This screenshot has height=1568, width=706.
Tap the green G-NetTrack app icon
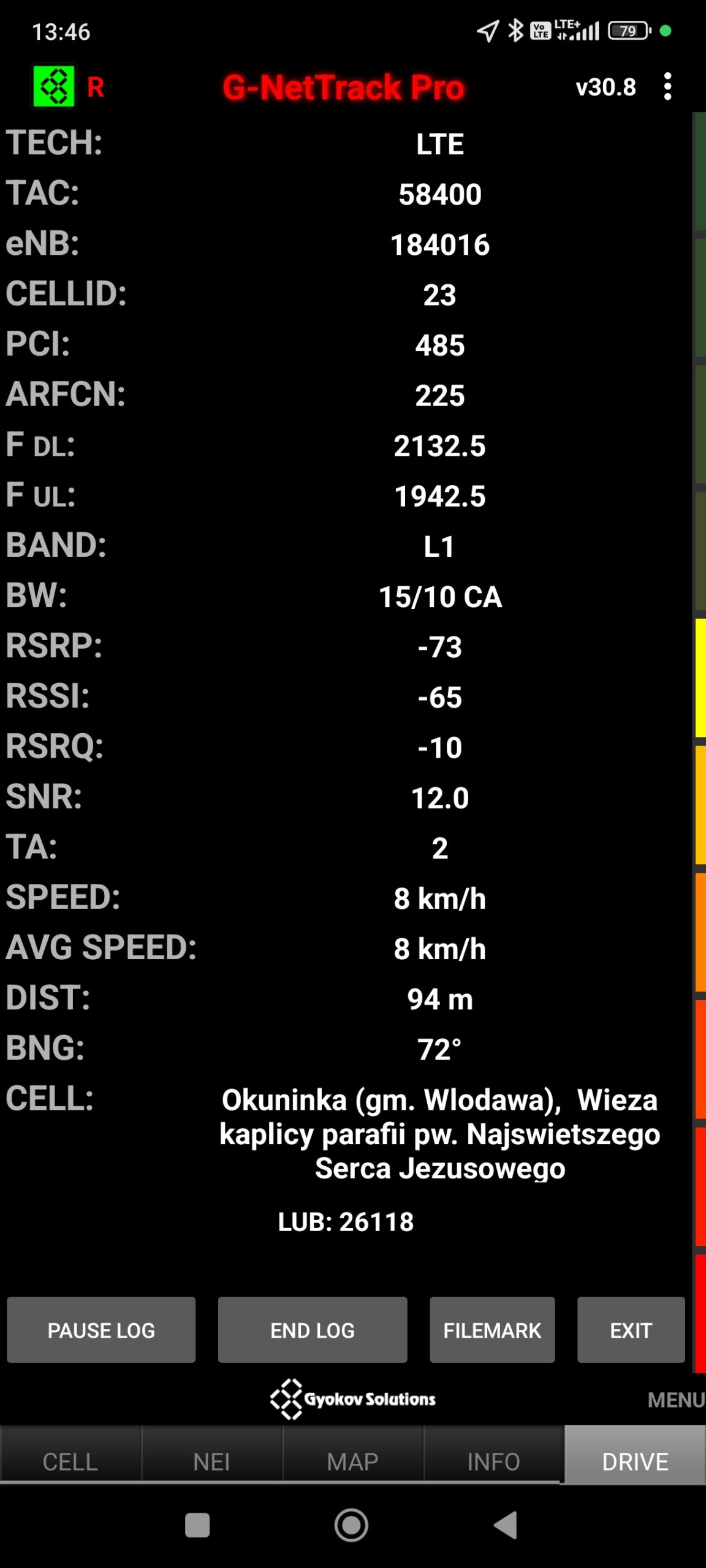pyautogui.click(x=54, y=86)
